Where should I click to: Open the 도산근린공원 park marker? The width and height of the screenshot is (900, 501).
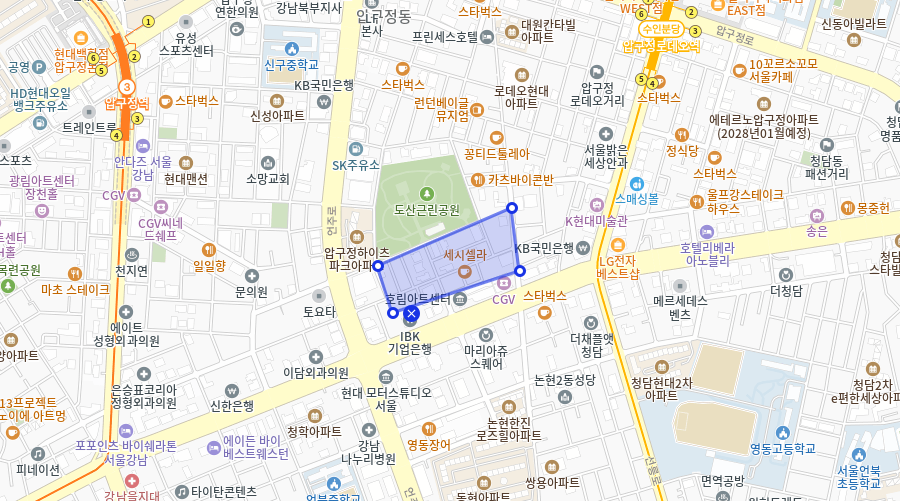coord(427,193)
